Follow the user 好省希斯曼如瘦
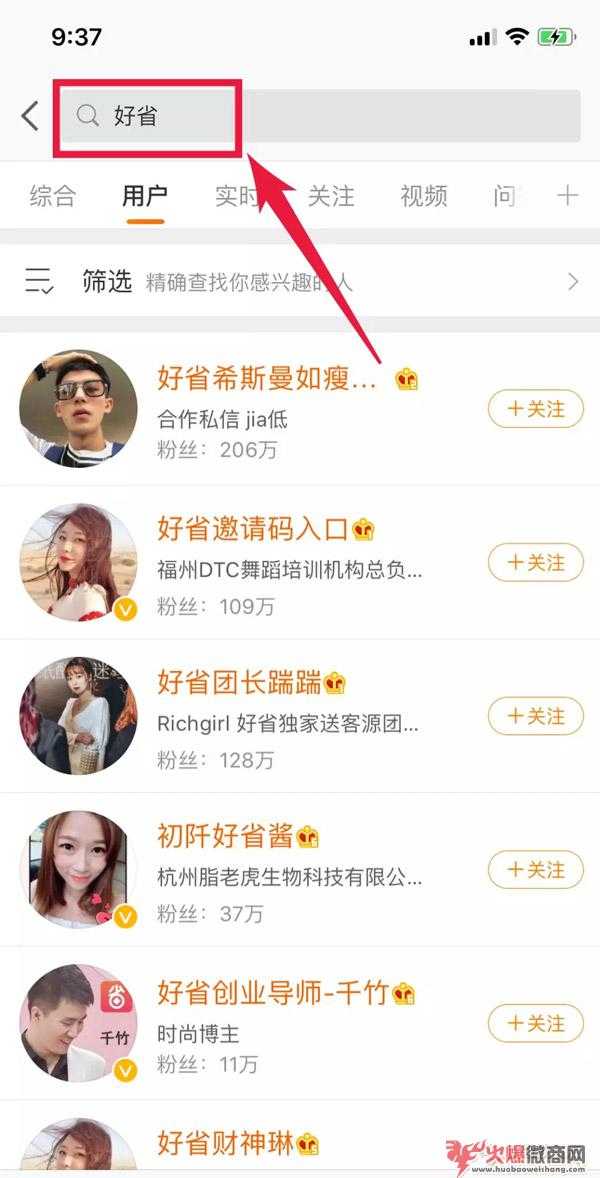Viewport: 600px width, 1178px height. click(x=535, y=409)
